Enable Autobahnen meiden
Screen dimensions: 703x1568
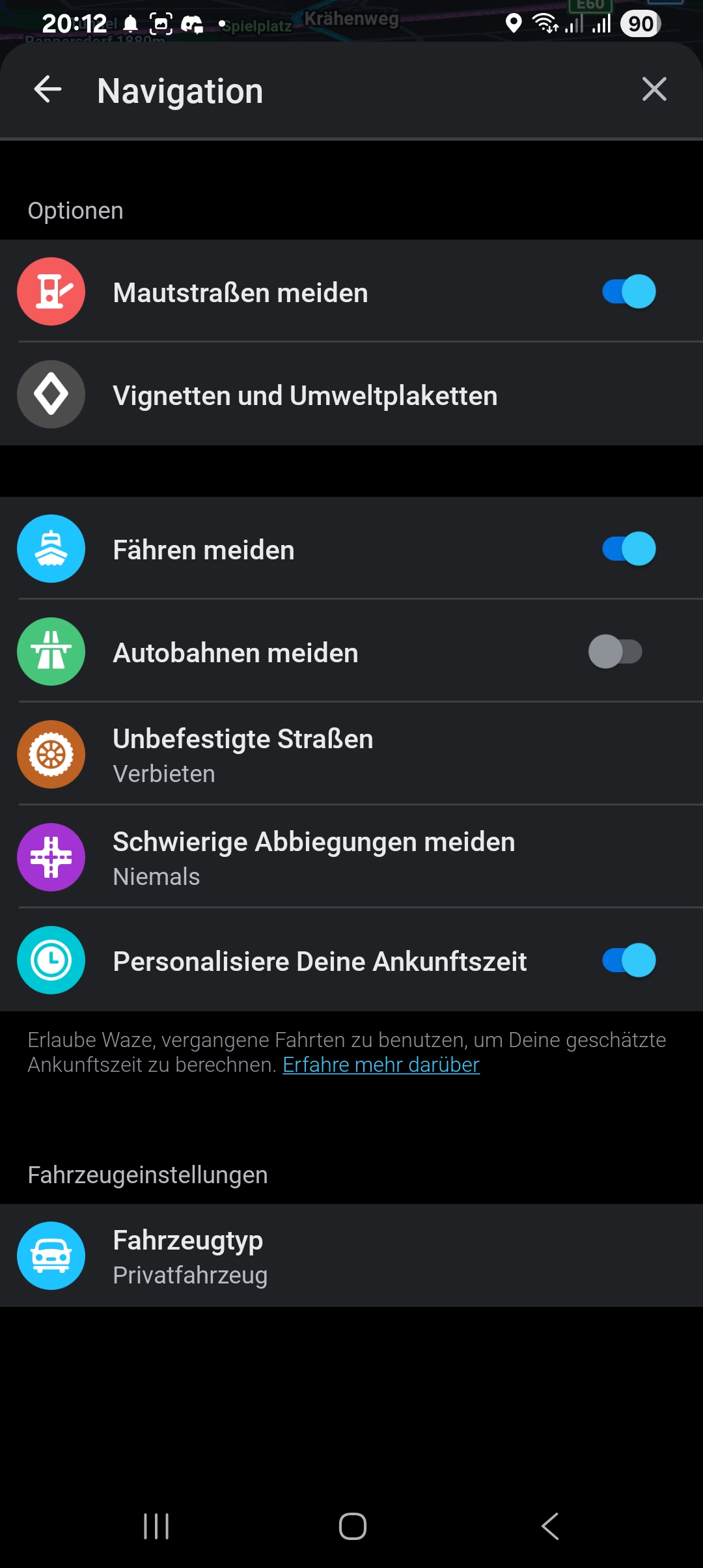[x=615, y=652]
